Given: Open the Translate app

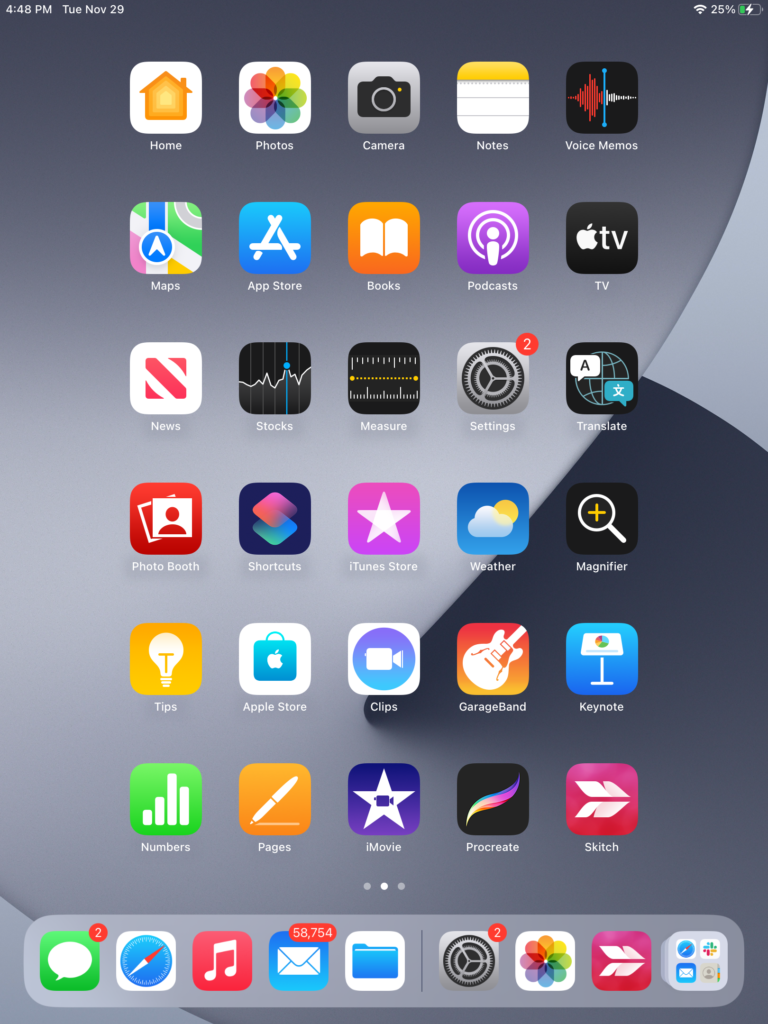Looking at the screenshot, I should (602, 378).
